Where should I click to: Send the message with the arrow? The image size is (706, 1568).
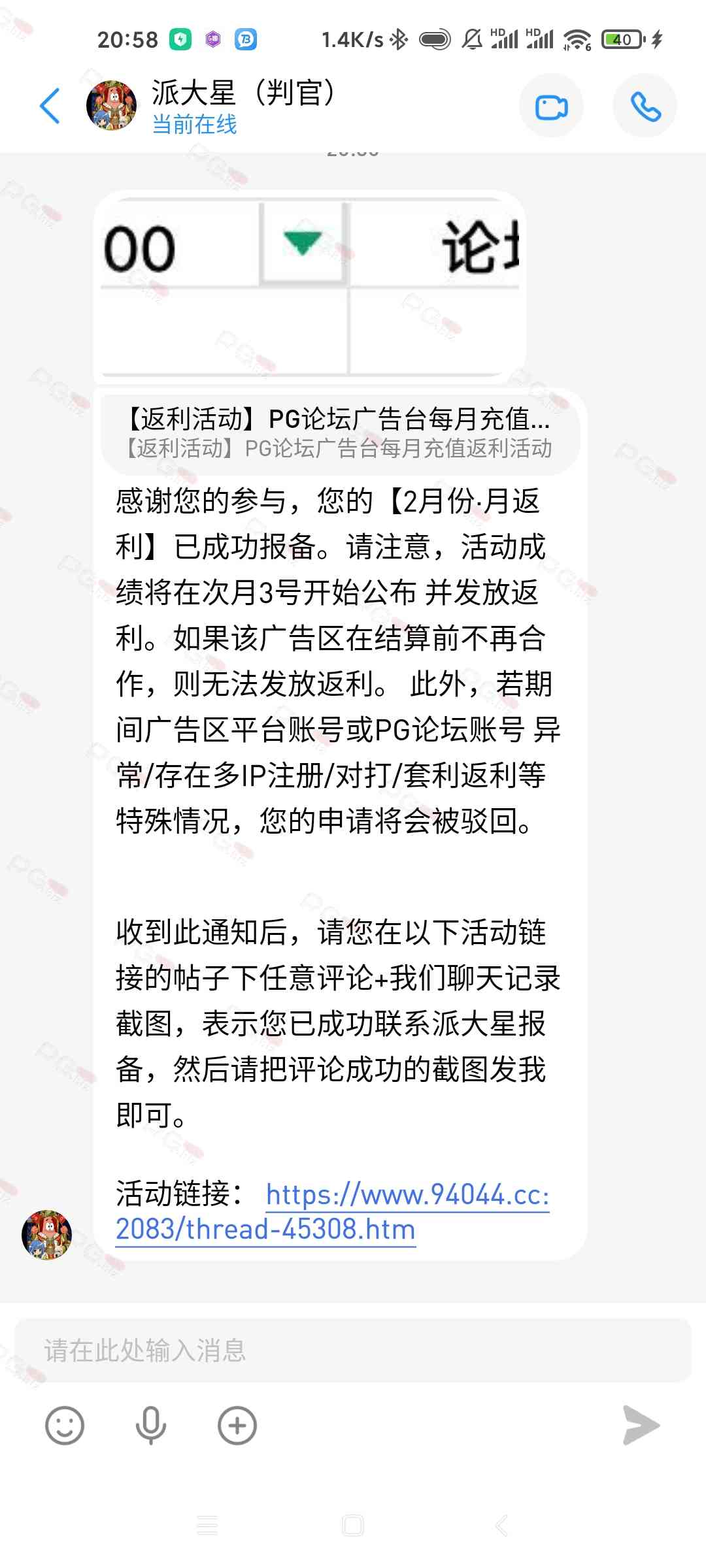pos(641,1425)
